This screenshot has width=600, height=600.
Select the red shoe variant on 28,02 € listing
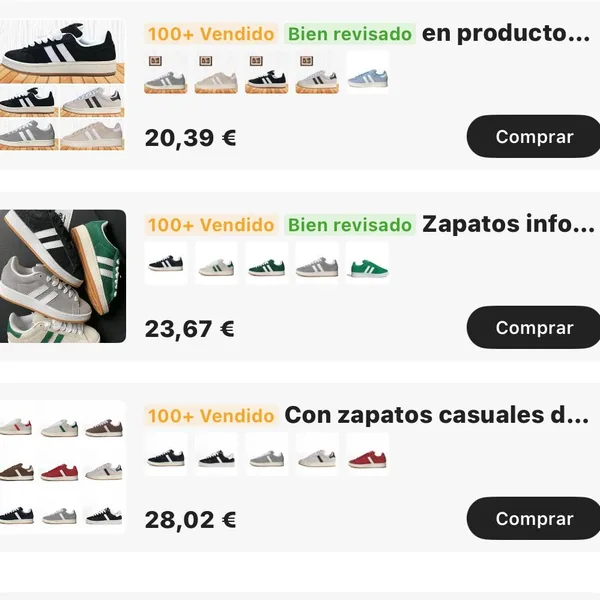[x=367, y=455]
